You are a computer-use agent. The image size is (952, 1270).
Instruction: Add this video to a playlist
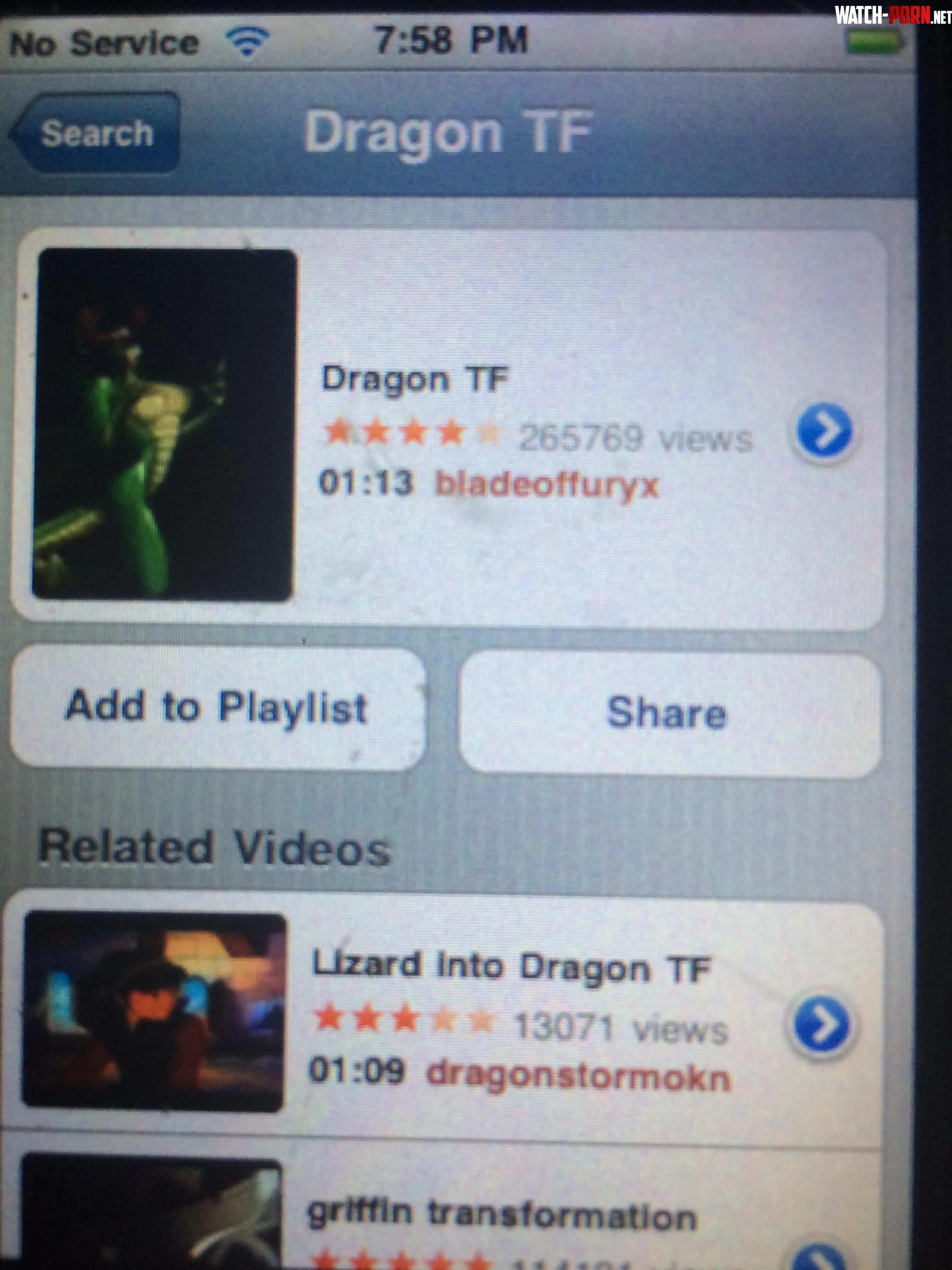[x=217, y=707]
